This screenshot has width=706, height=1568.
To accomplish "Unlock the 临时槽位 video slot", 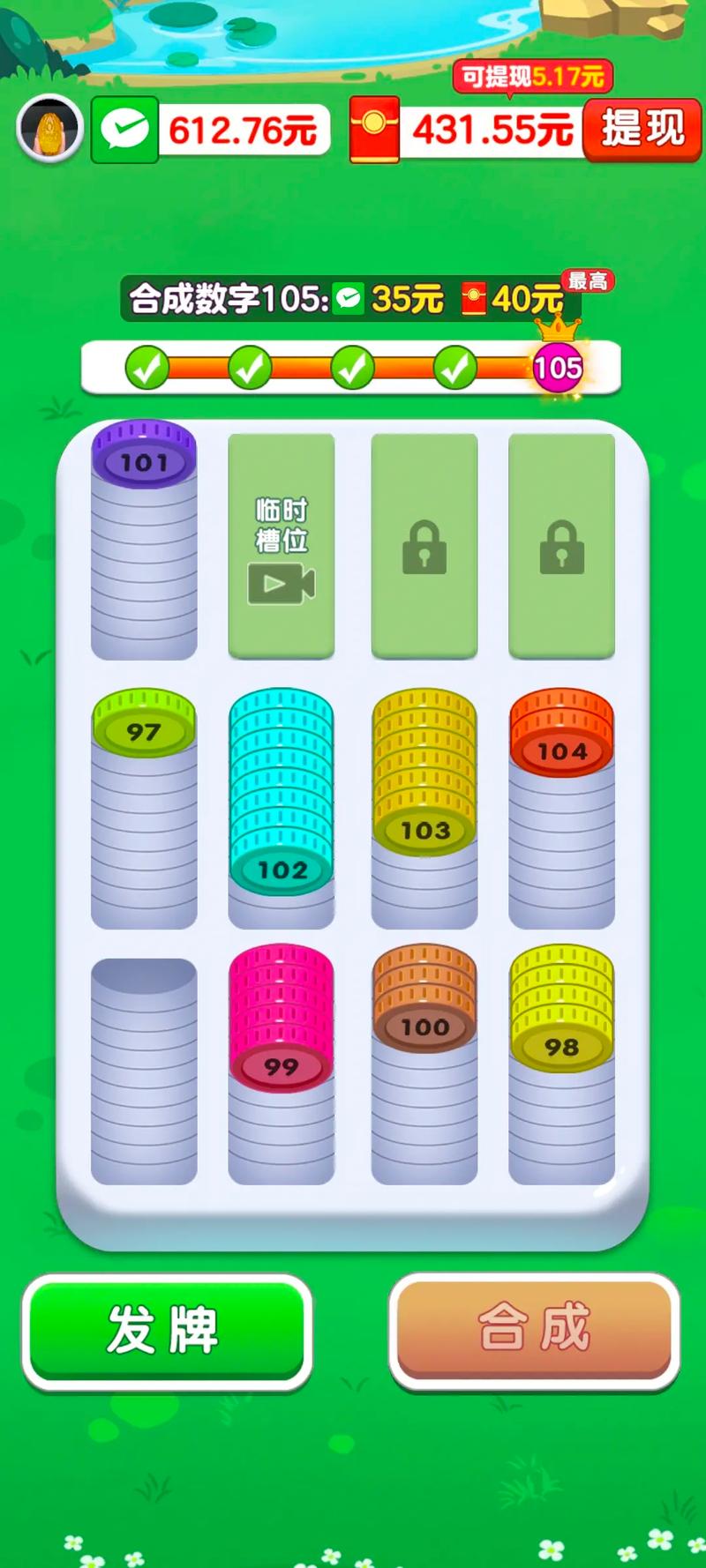I will tap(282, 546).
